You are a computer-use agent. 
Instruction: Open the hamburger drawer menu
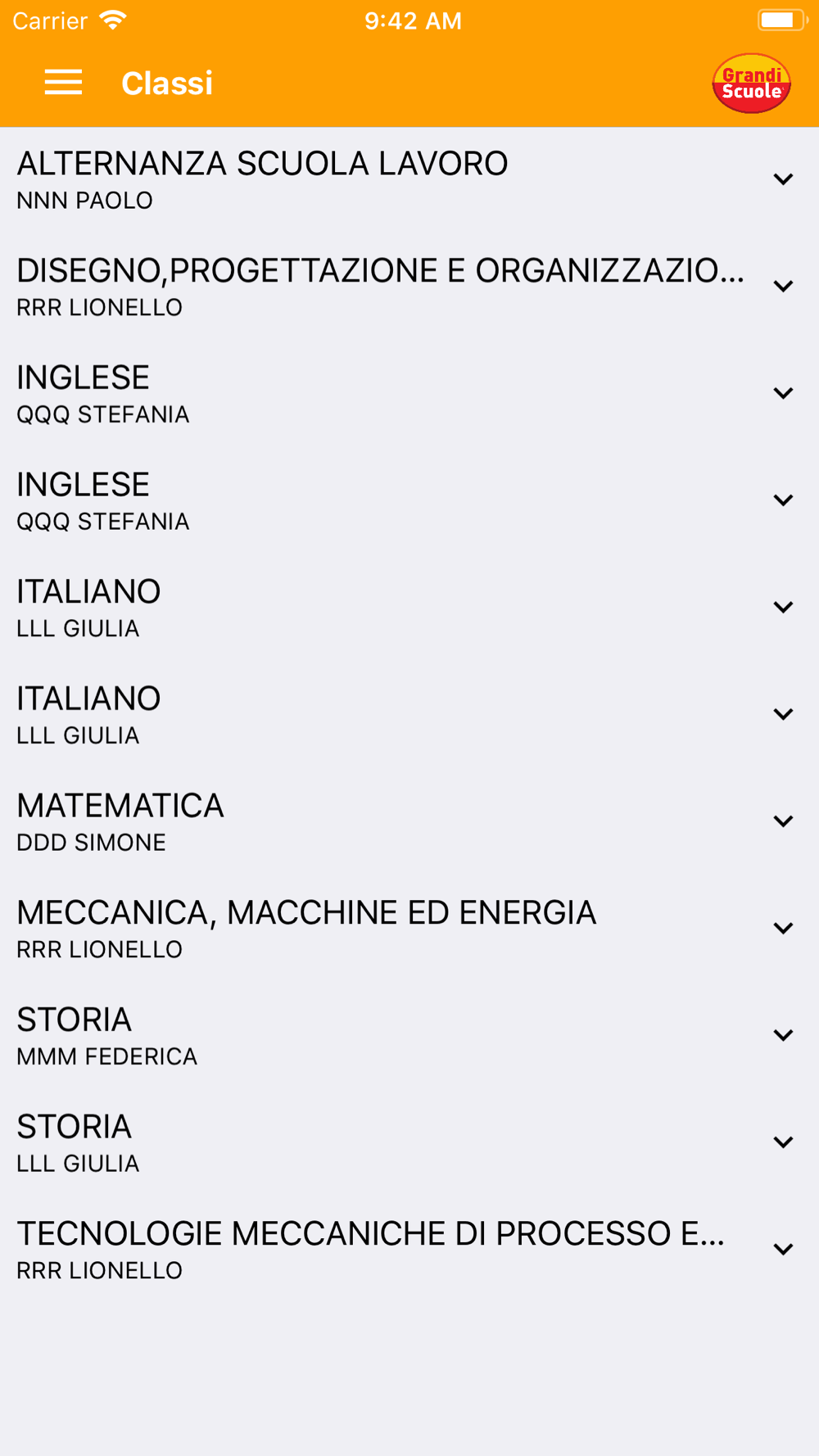(63, 83)
